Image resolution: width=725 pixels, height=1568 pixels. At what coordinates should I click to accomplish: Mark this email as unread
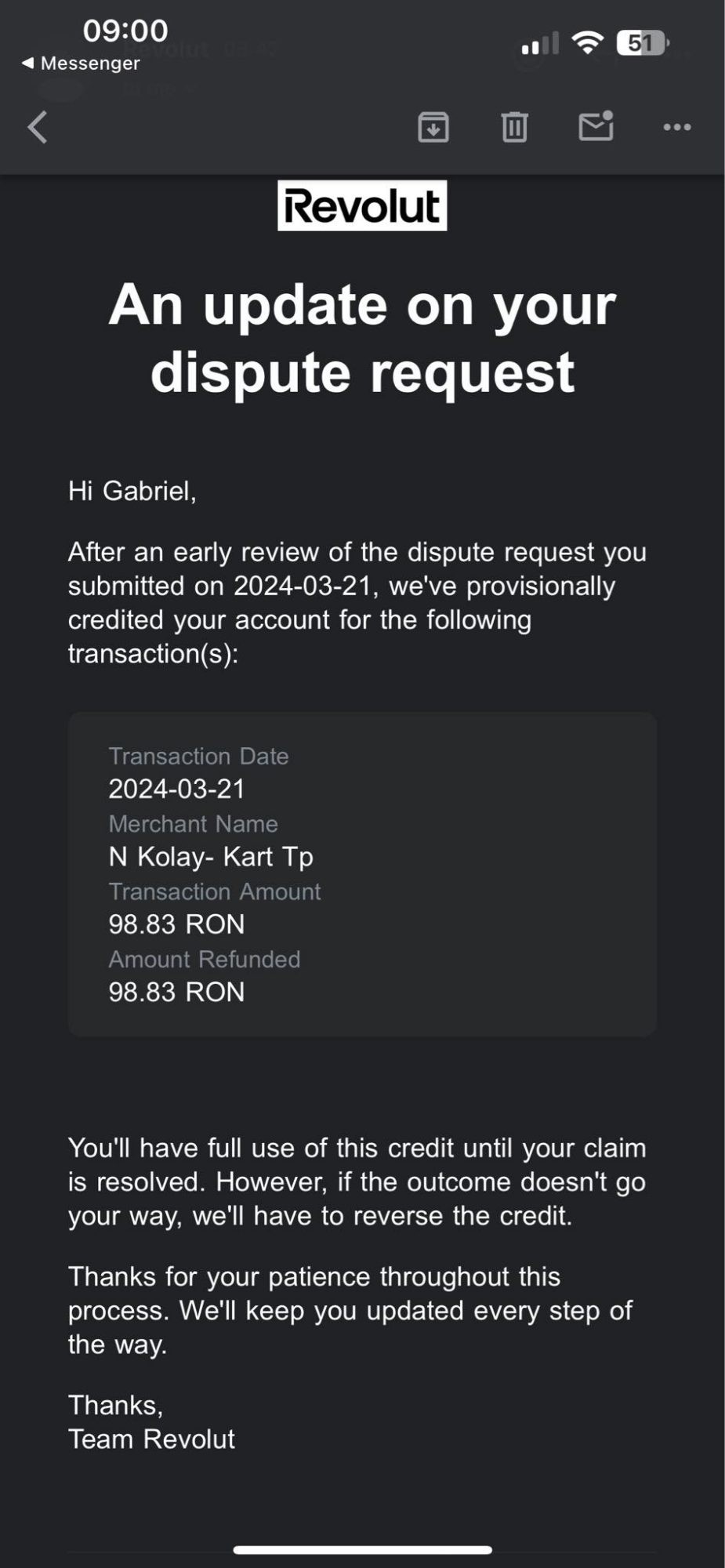point(596,127)
